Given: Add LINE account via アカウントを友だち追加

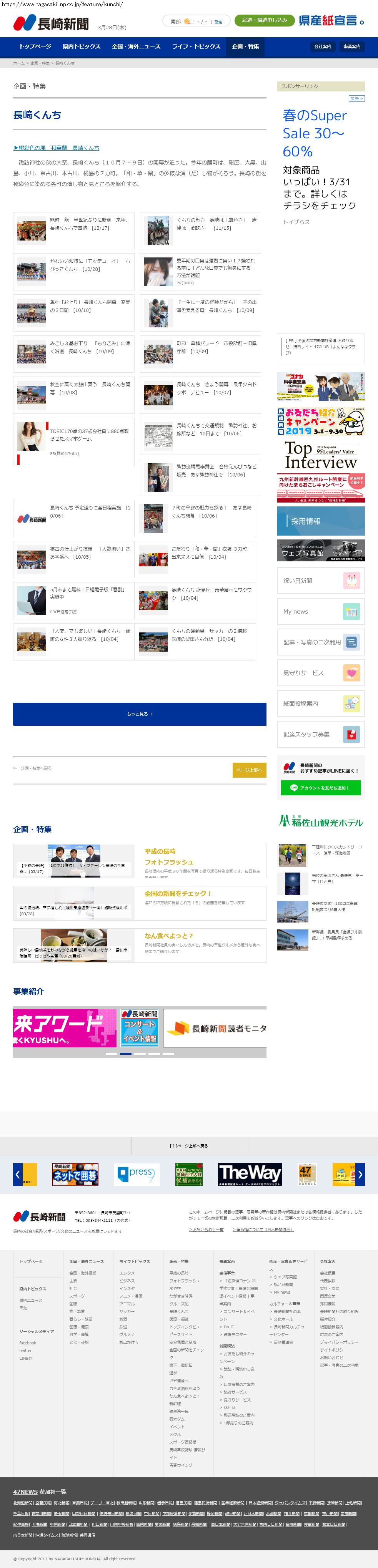Looking at the screenshot, I should (x=321, y=788).
